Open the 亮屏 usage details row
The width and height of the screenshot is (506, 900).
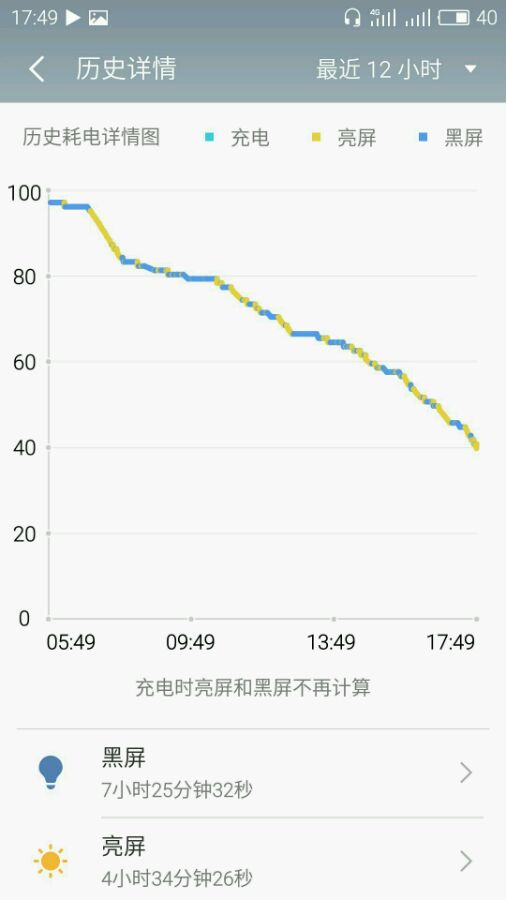253,860
